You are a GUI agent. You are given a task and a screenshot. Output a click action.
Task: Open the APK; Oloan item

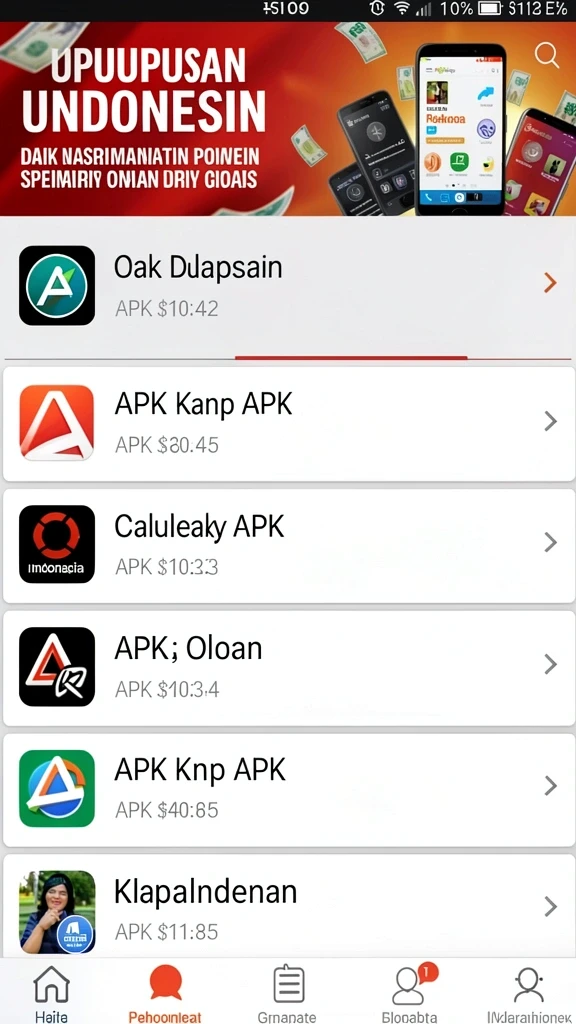click(288, 667)
